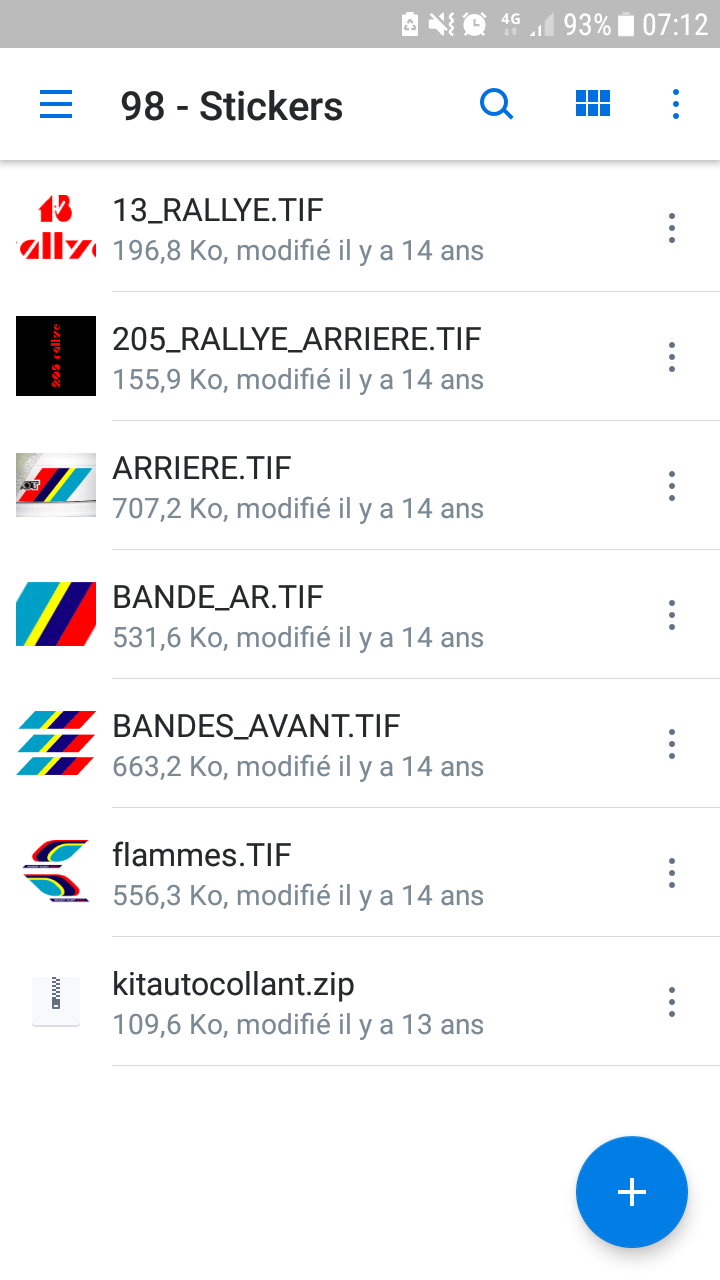Show more options for BANDE_AR.TIF
The height and width of the screenshot is (1280, 720).
(672, 615)
